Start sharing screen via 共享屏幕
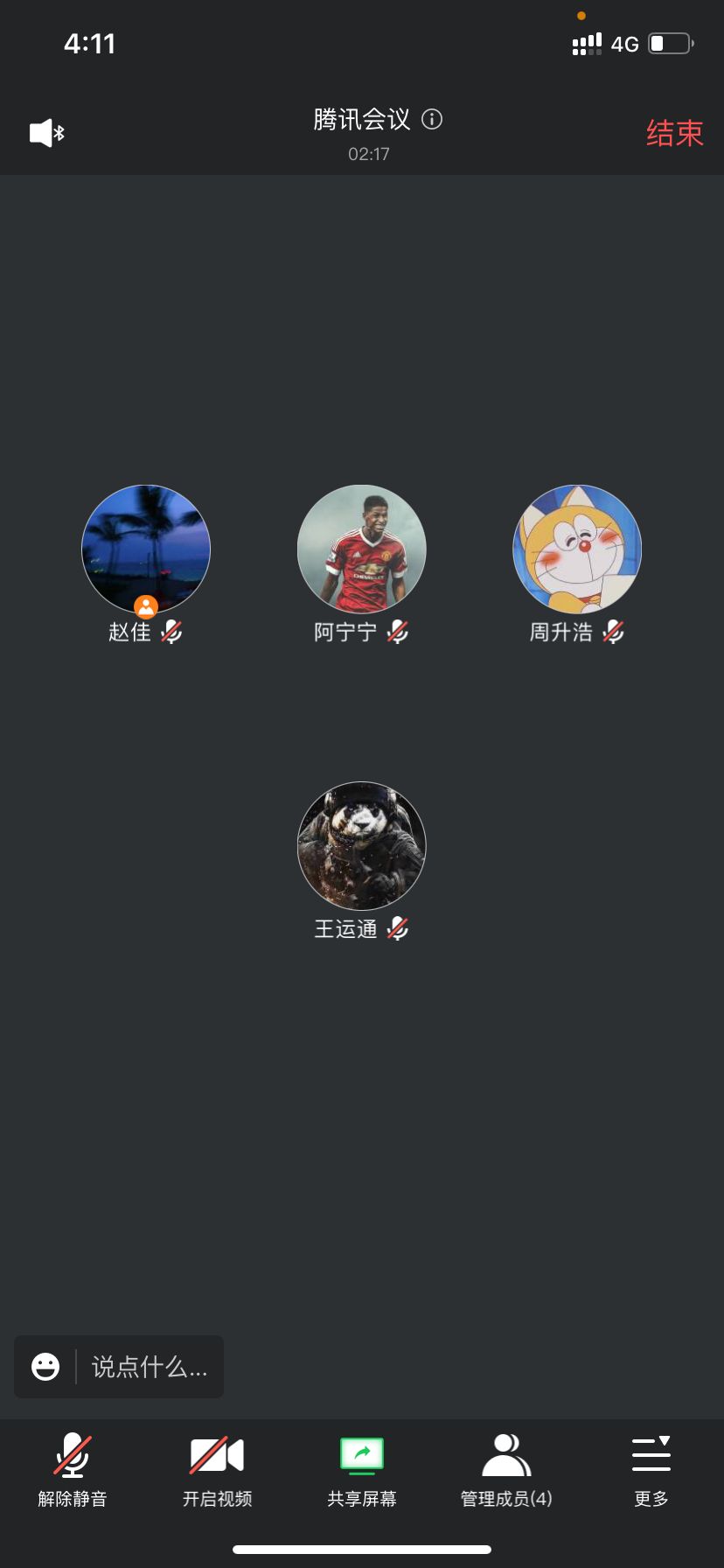 pos(362,1470)
